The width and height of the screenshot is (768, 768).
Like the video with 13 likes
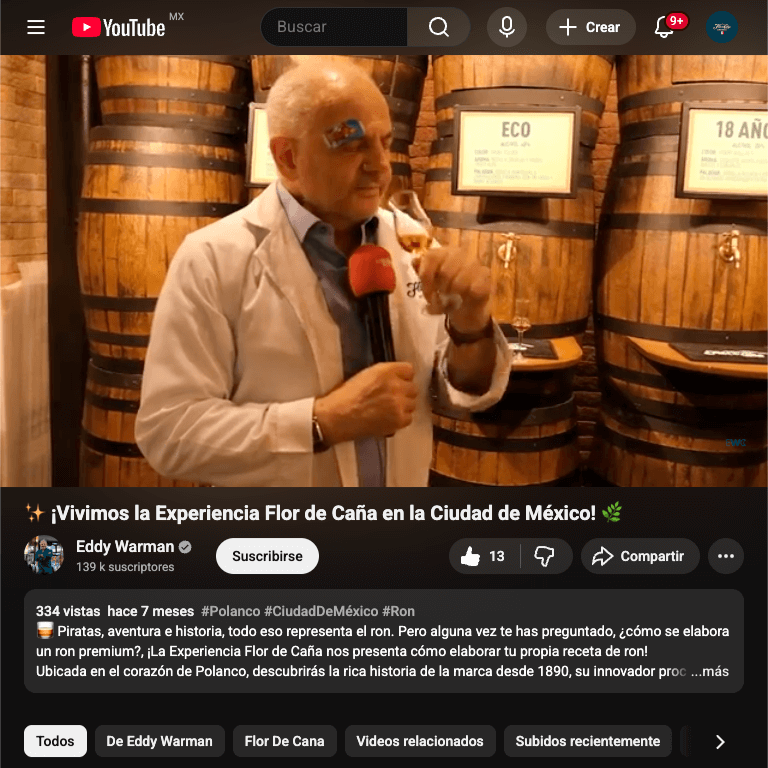point(484,556)
